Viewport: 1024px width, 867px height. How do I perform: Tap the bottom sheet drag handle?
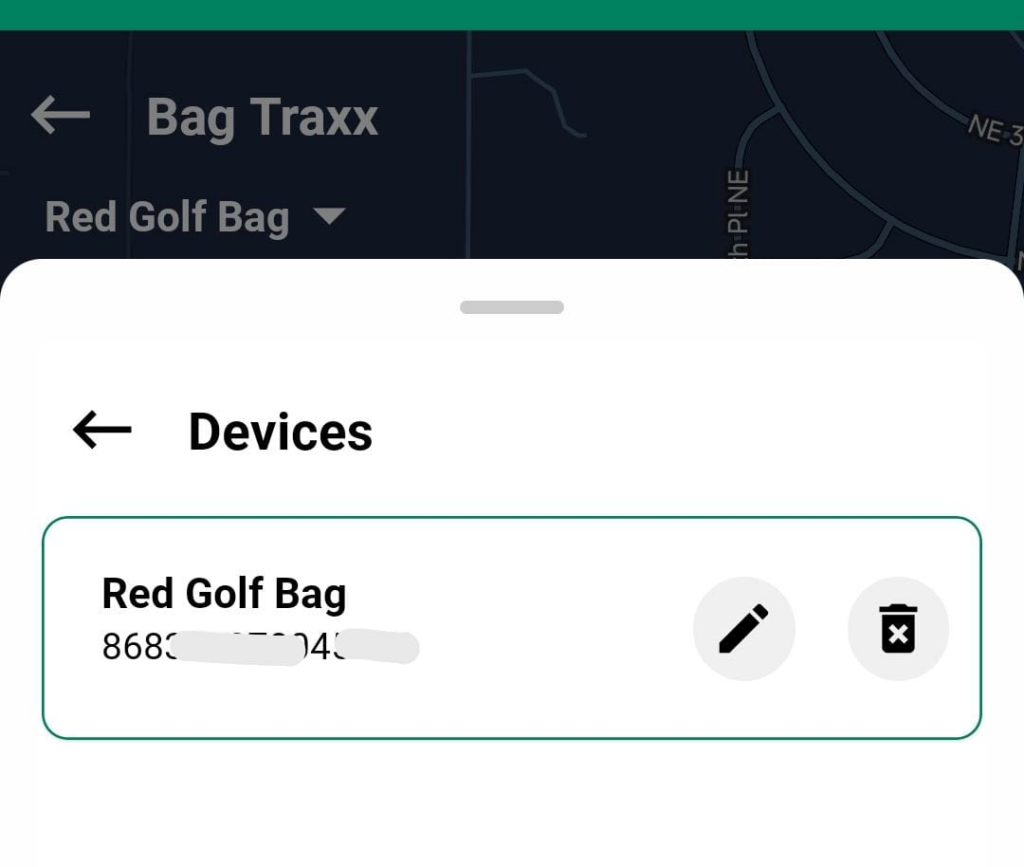pos(512,307)
